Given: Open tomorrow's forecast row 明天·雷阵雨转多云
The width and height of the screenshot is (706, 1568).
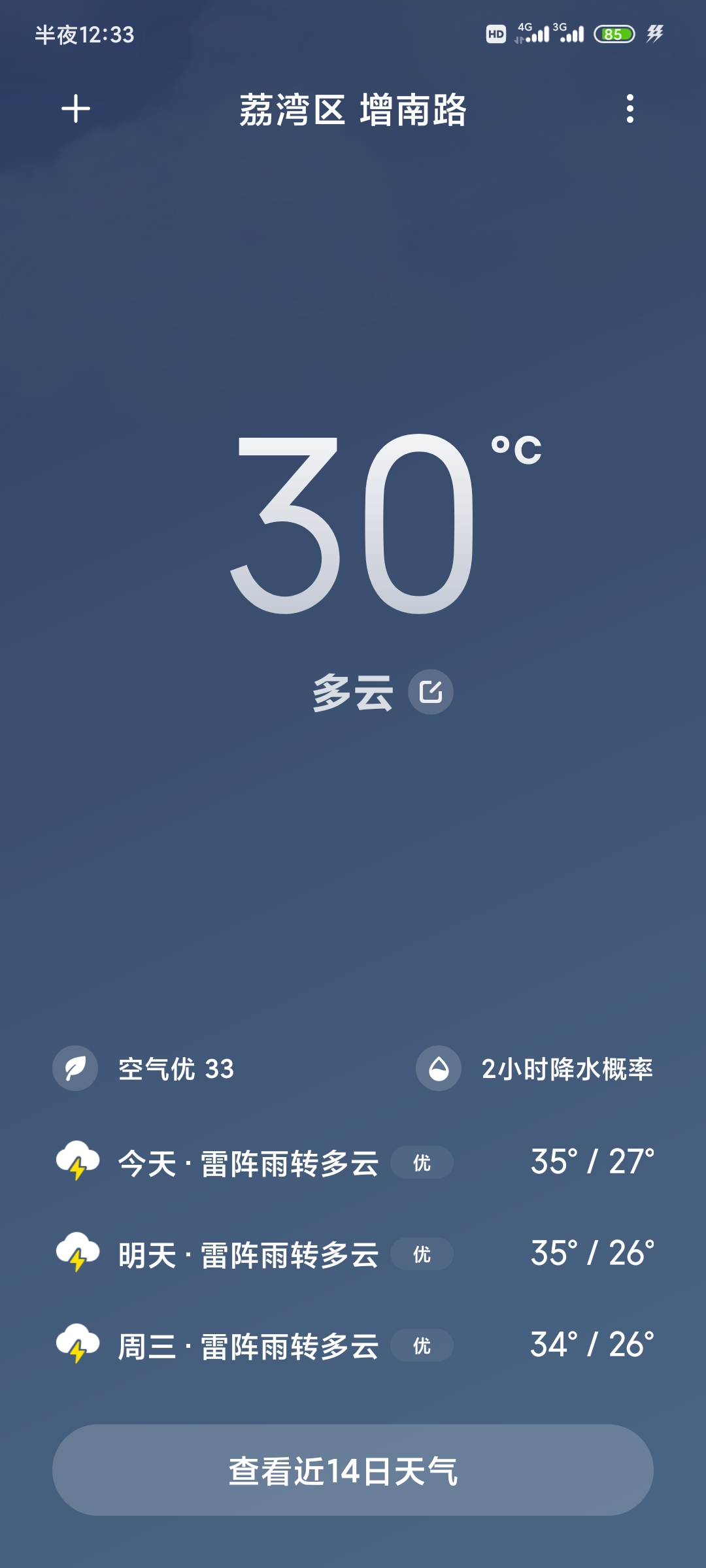Looking at the screenshot, I should coord(353,1254).
